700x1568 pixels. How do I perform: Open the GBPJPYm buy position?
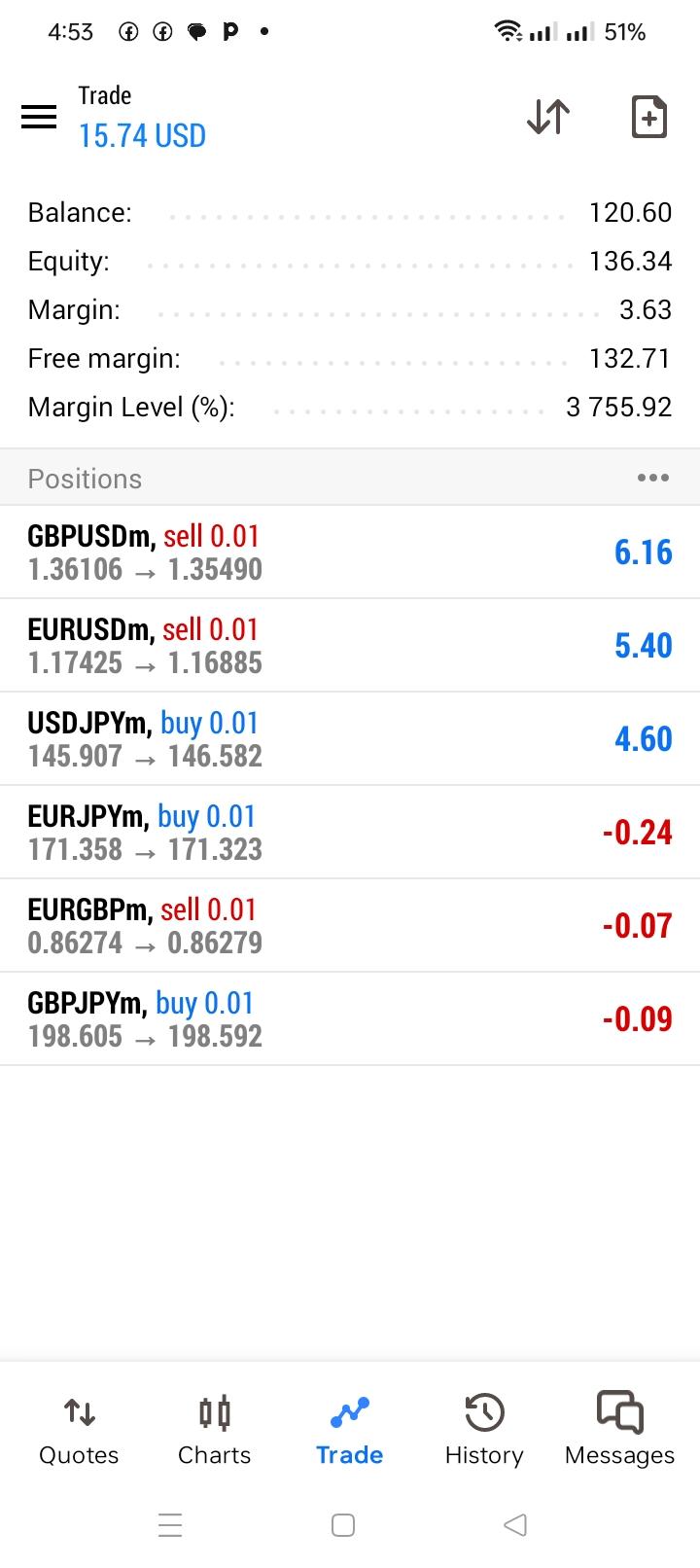coord(350,1018)
